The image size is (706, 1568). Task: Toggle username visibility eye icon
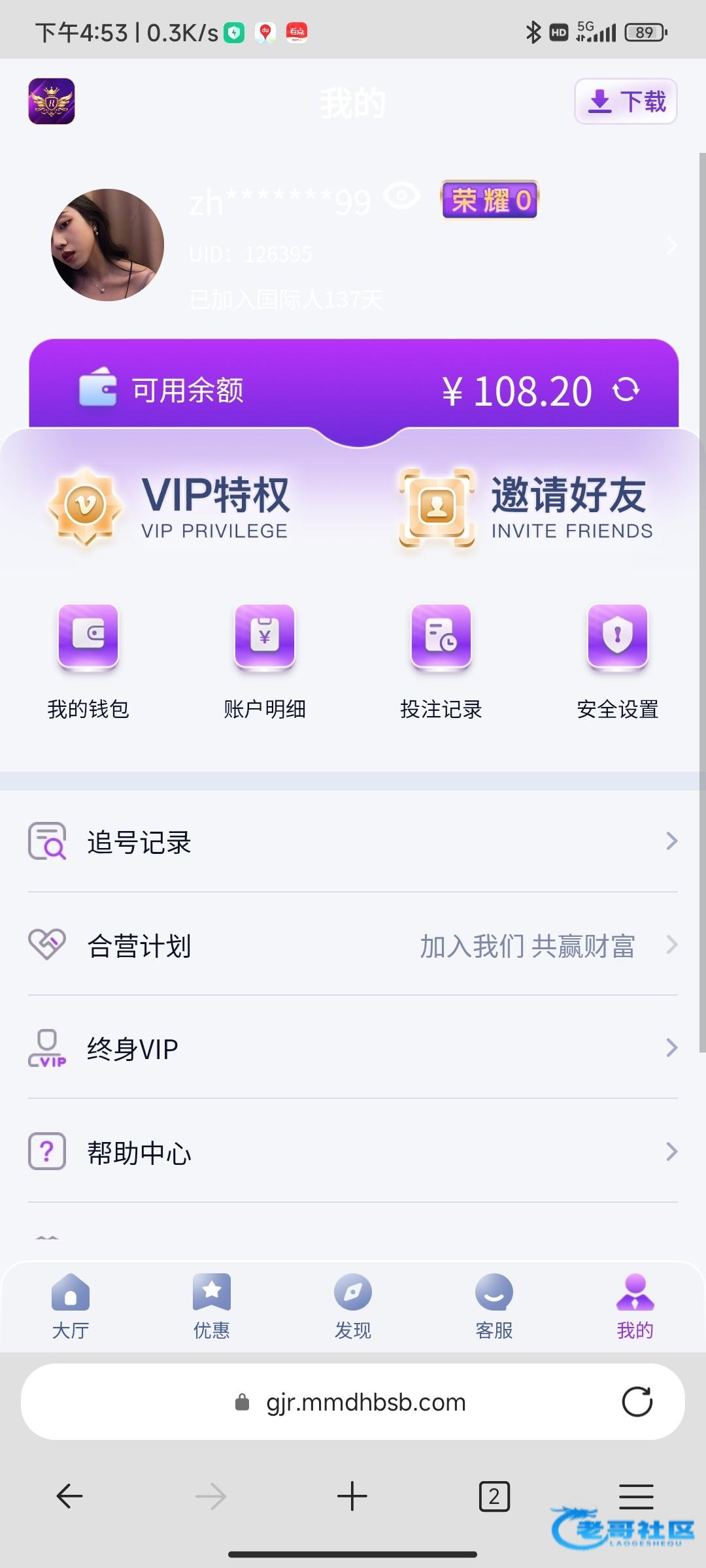[x=401, y=196]
